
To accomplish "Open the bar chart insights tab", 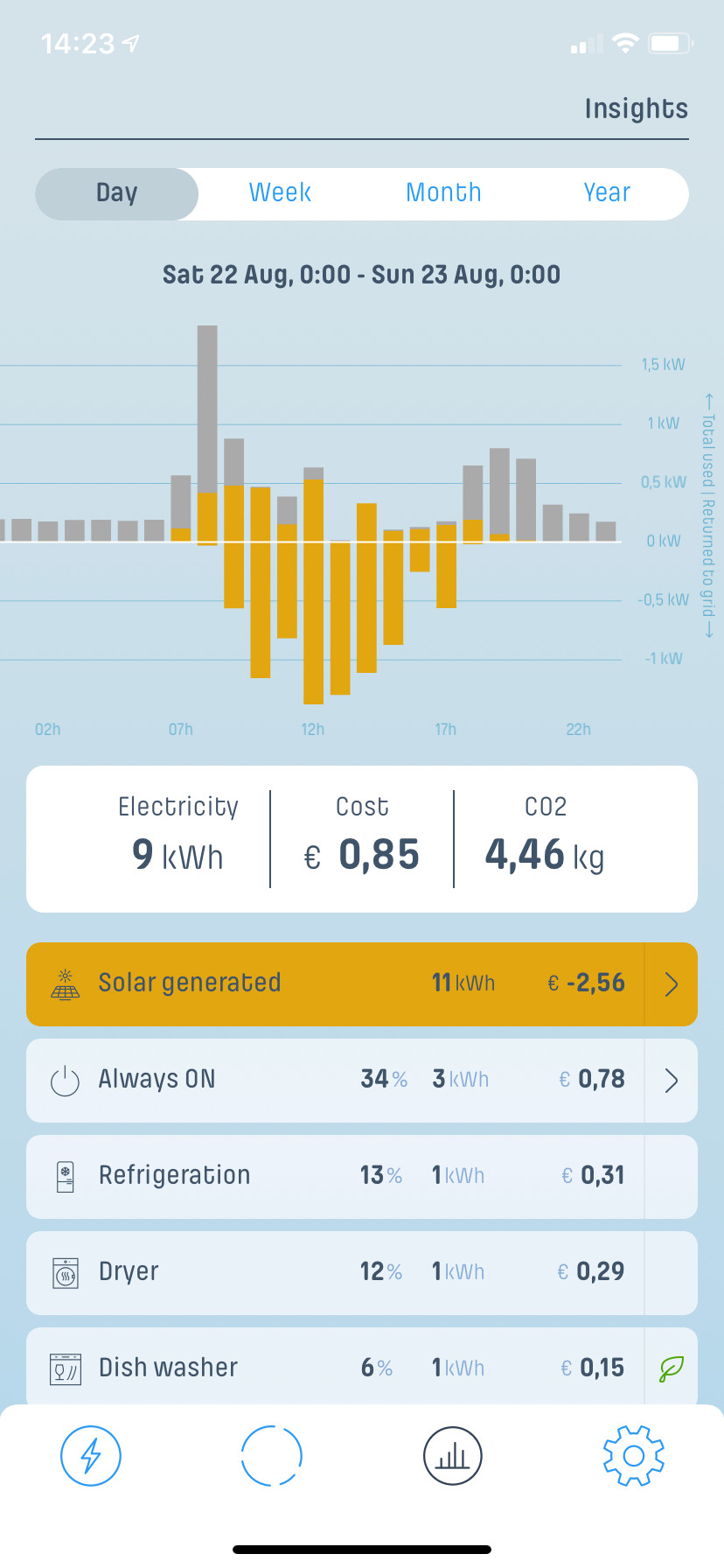I will (x=452, y=1455).
